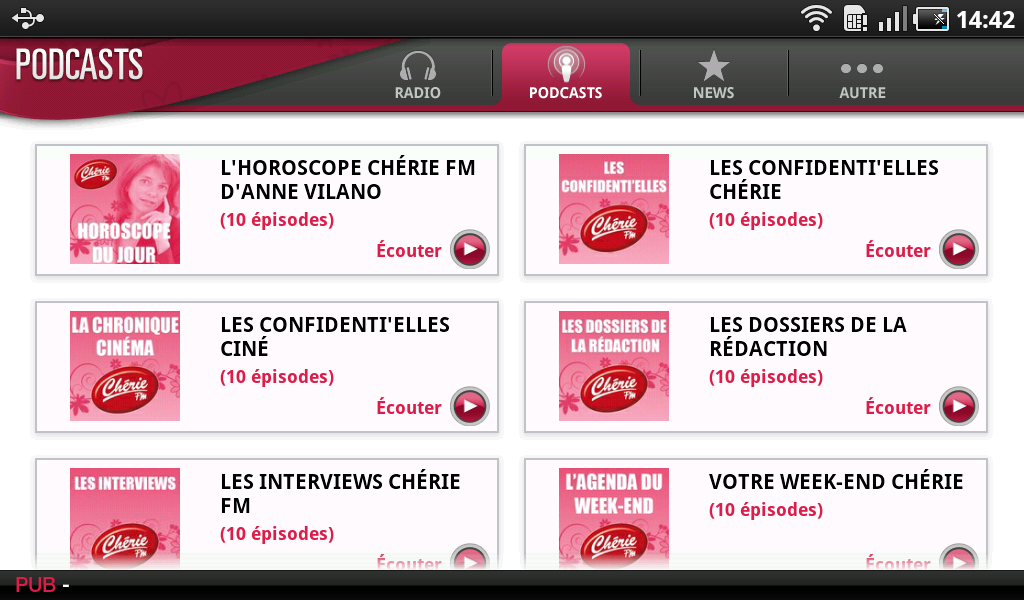Open the Les Dossiers de la Rédaction cover

coord(614,366)
